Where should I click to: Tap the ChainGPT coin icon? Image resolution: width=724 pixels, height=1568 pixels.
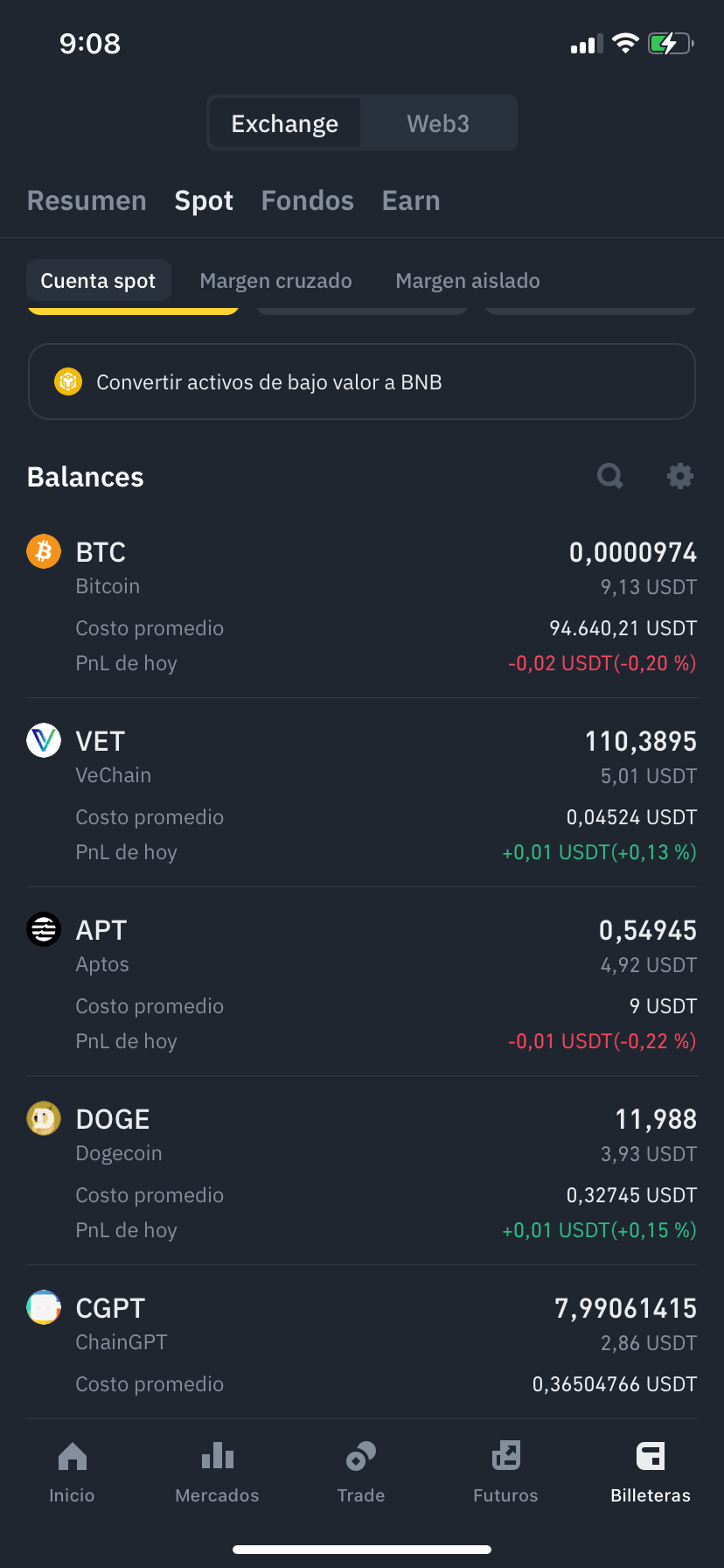click(43, 1307)
